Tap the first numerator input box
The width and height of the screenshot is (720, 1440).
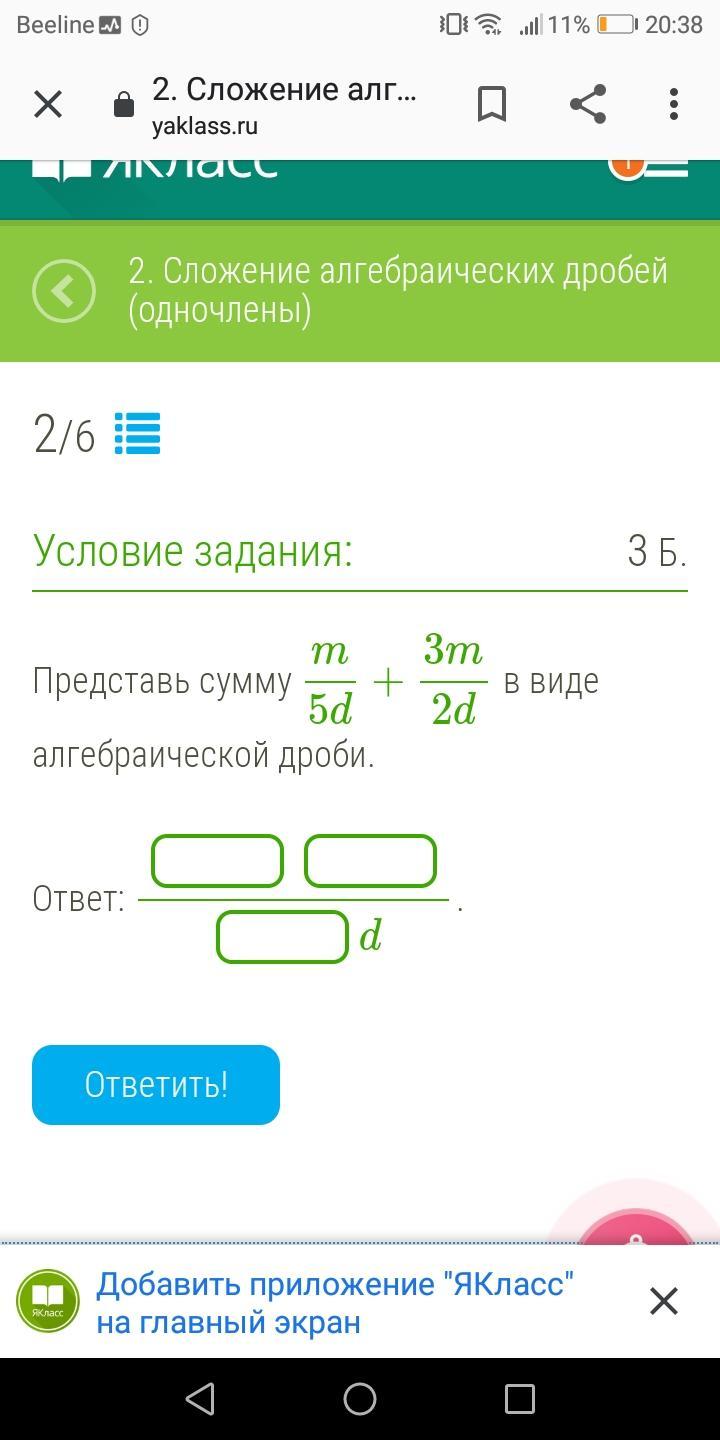(x=217, y=861)
